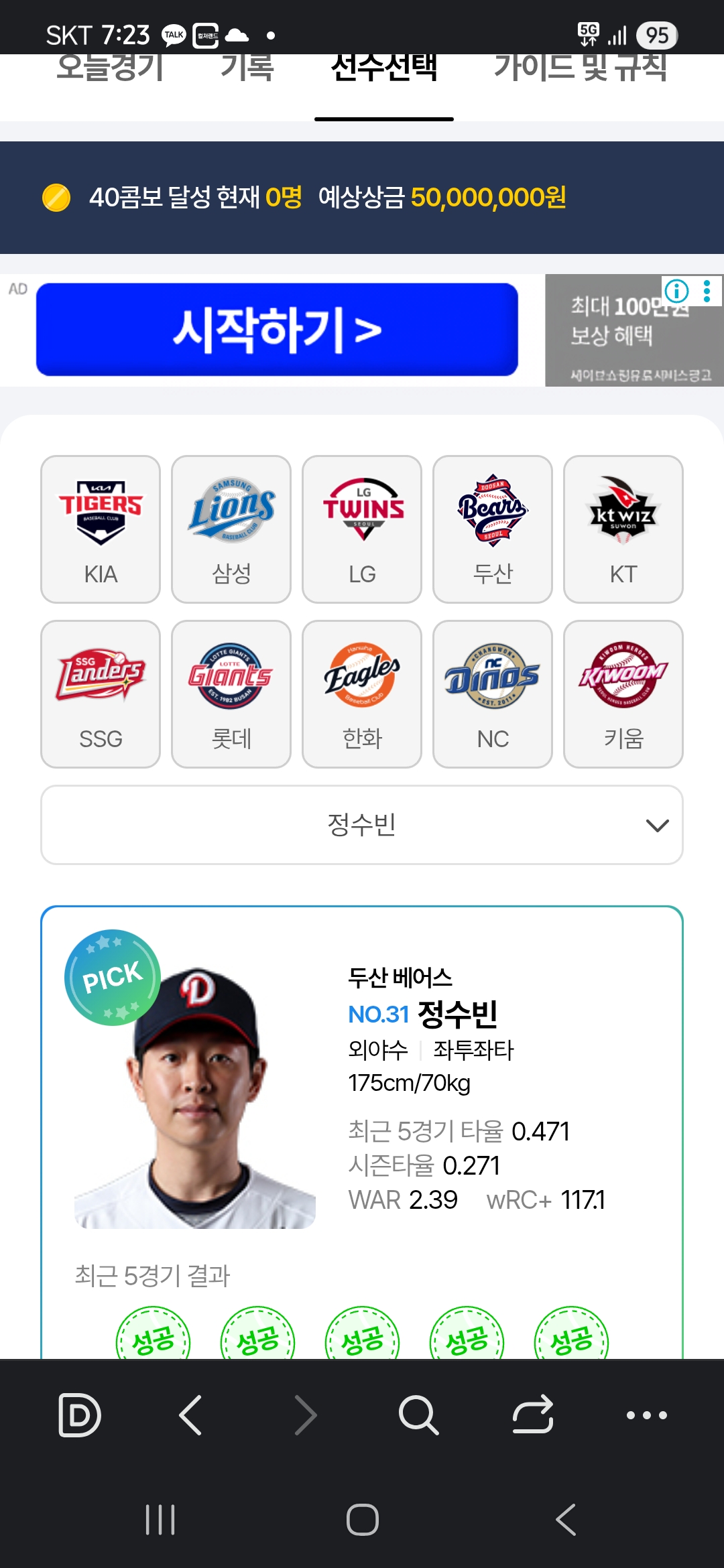Choose the SSG Landers team
Image resolution: width=724 pixels, height=1568 pixels.
coord(101,694)
